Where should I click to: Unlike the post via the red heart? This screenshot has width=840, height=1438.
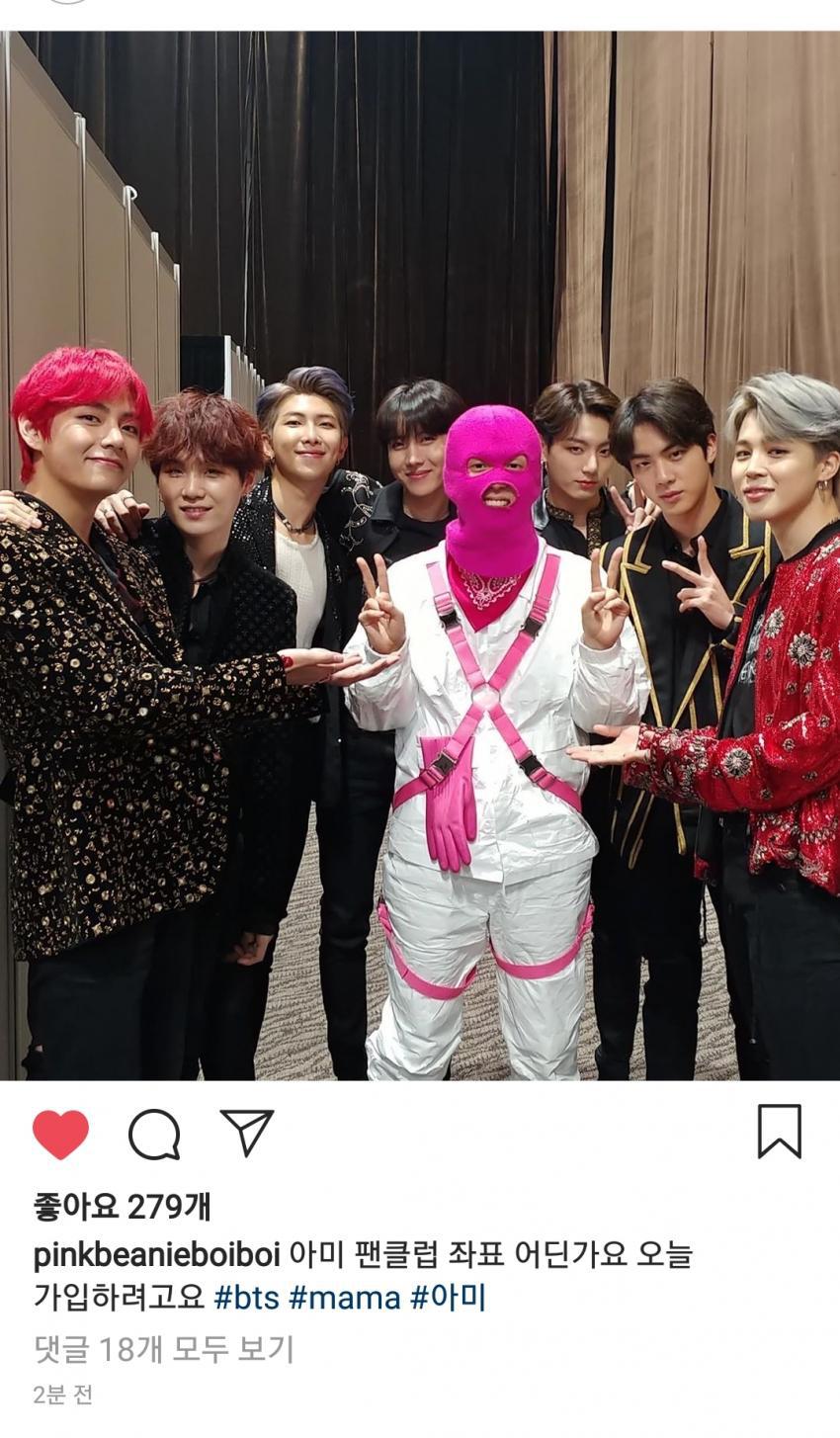click(60, 1134)
